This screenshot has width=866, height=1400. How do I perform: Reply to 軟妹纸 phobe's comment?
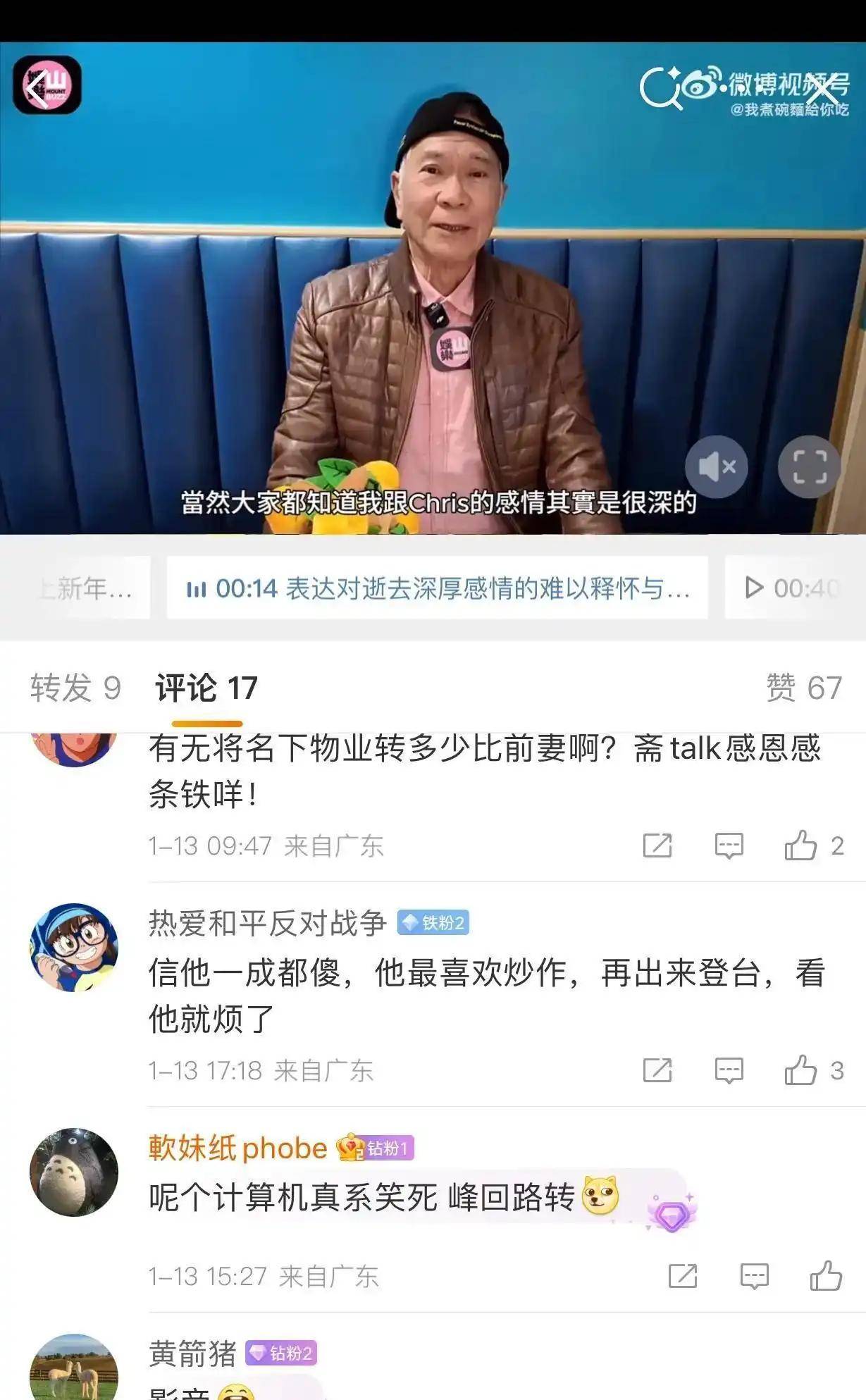click(x=754, y=1276)
